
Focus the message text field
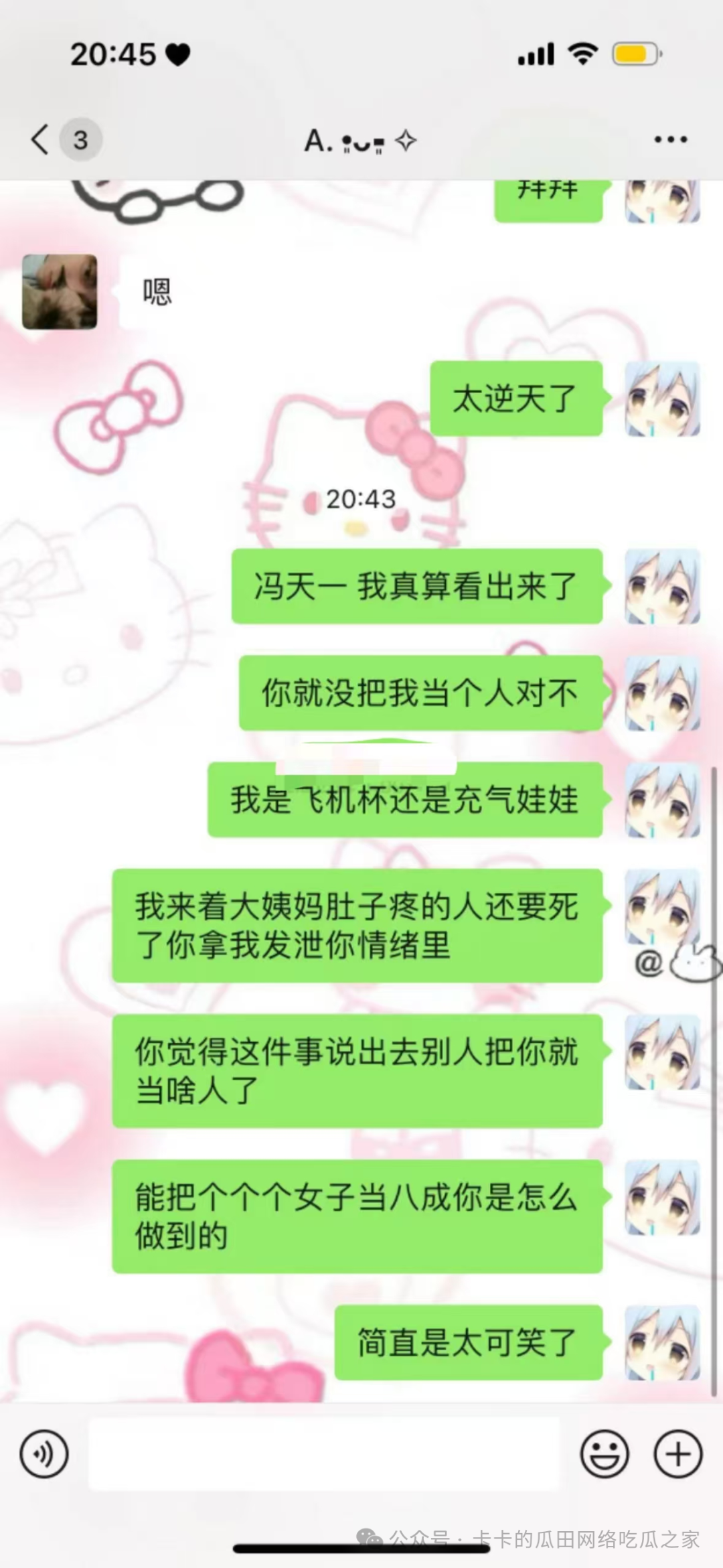point(323,1453)
